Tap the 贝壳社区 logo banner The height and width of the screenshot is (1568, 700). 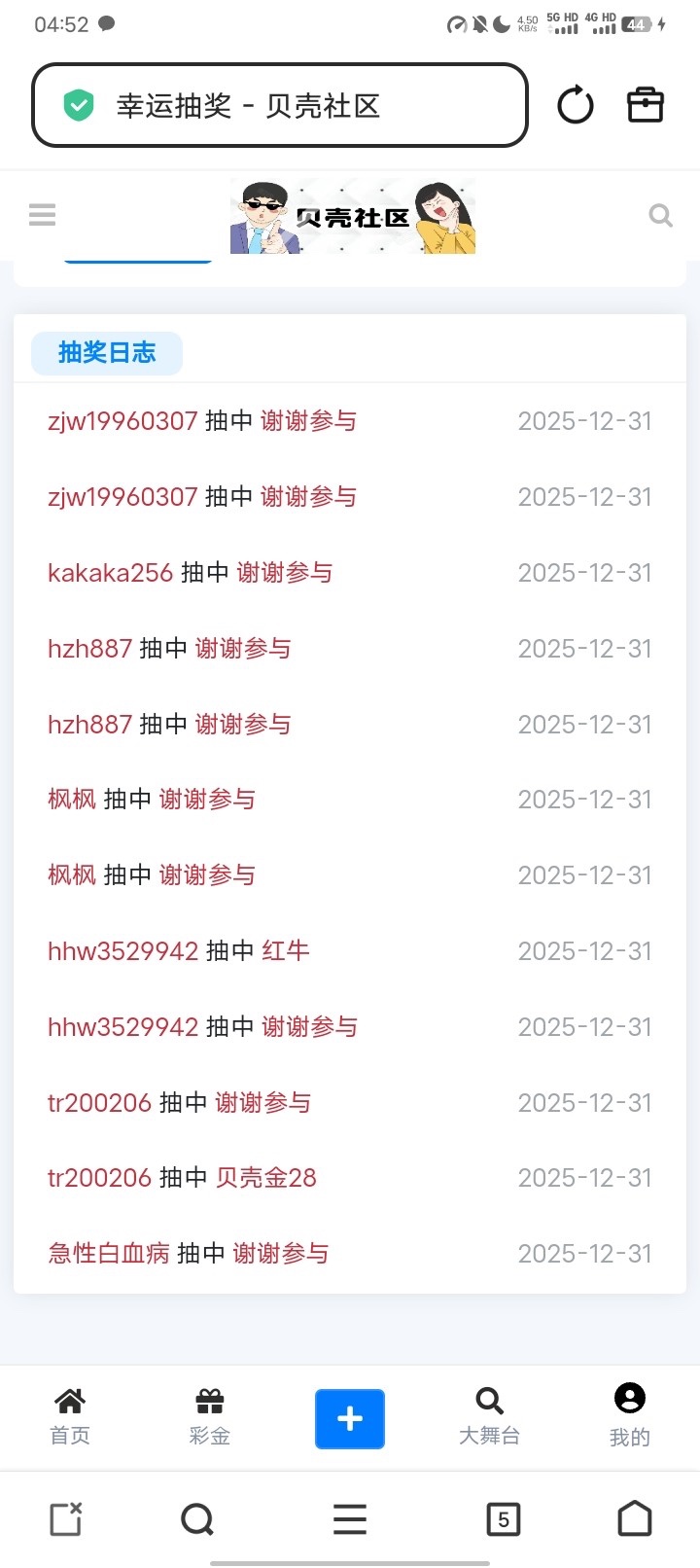click(352, 215)
